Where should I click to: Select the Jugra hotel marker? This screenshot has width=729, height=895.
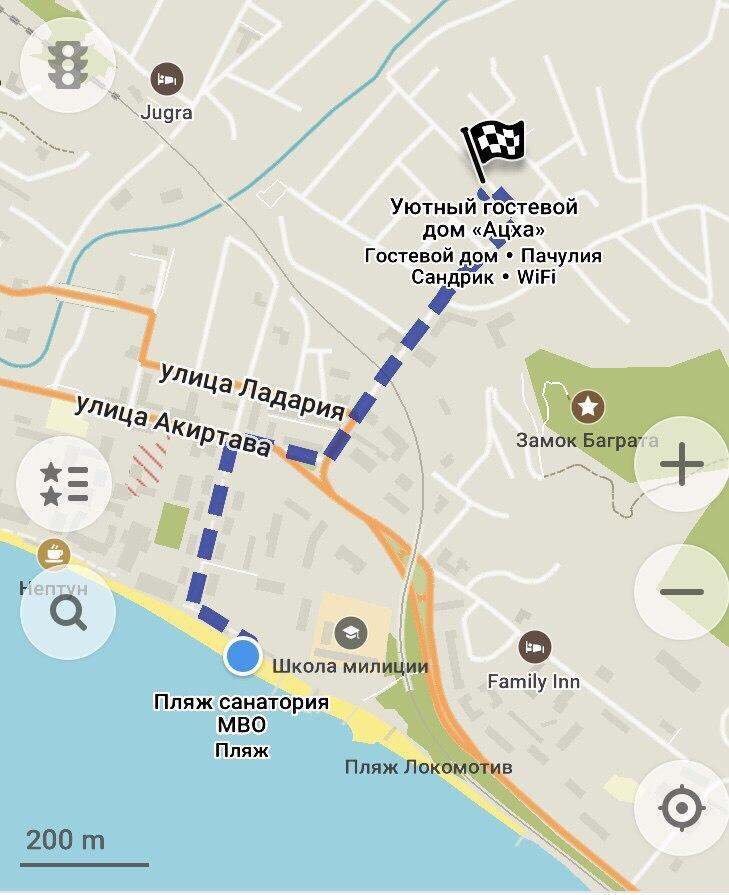click(x=167, y=79)
